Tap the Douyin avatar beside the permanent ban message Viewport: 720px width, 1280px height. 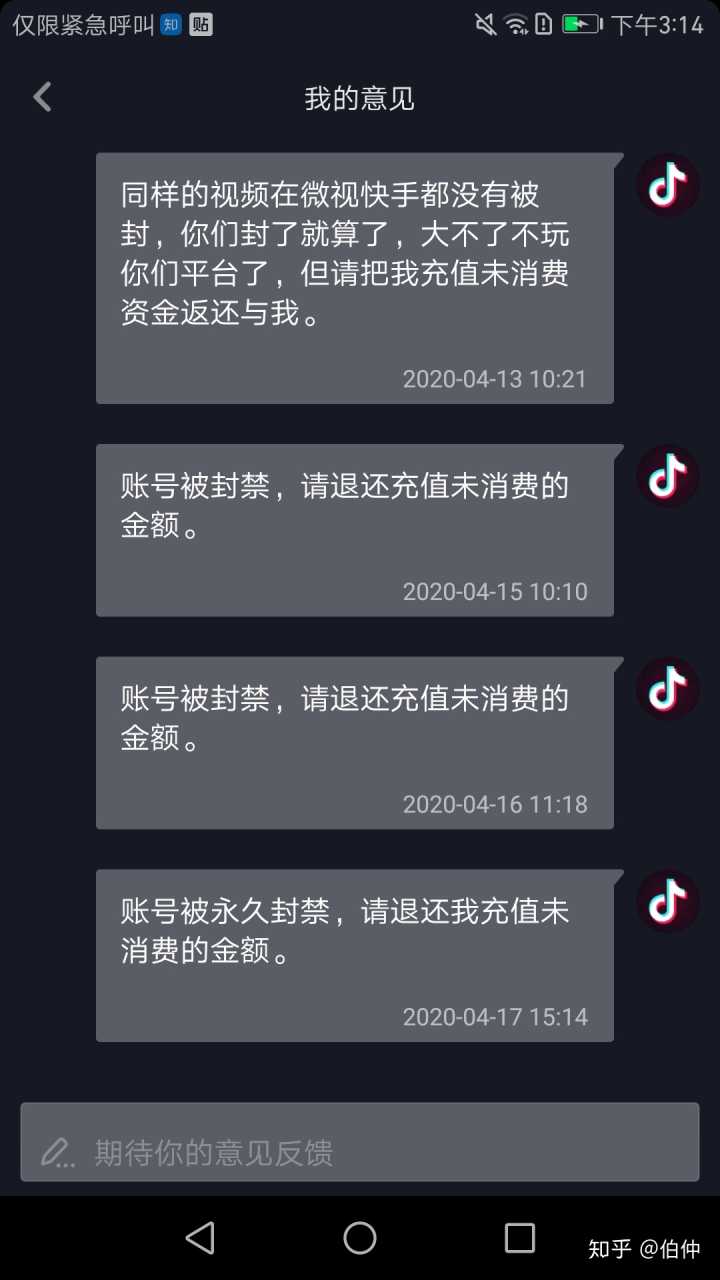click(666, 900)
